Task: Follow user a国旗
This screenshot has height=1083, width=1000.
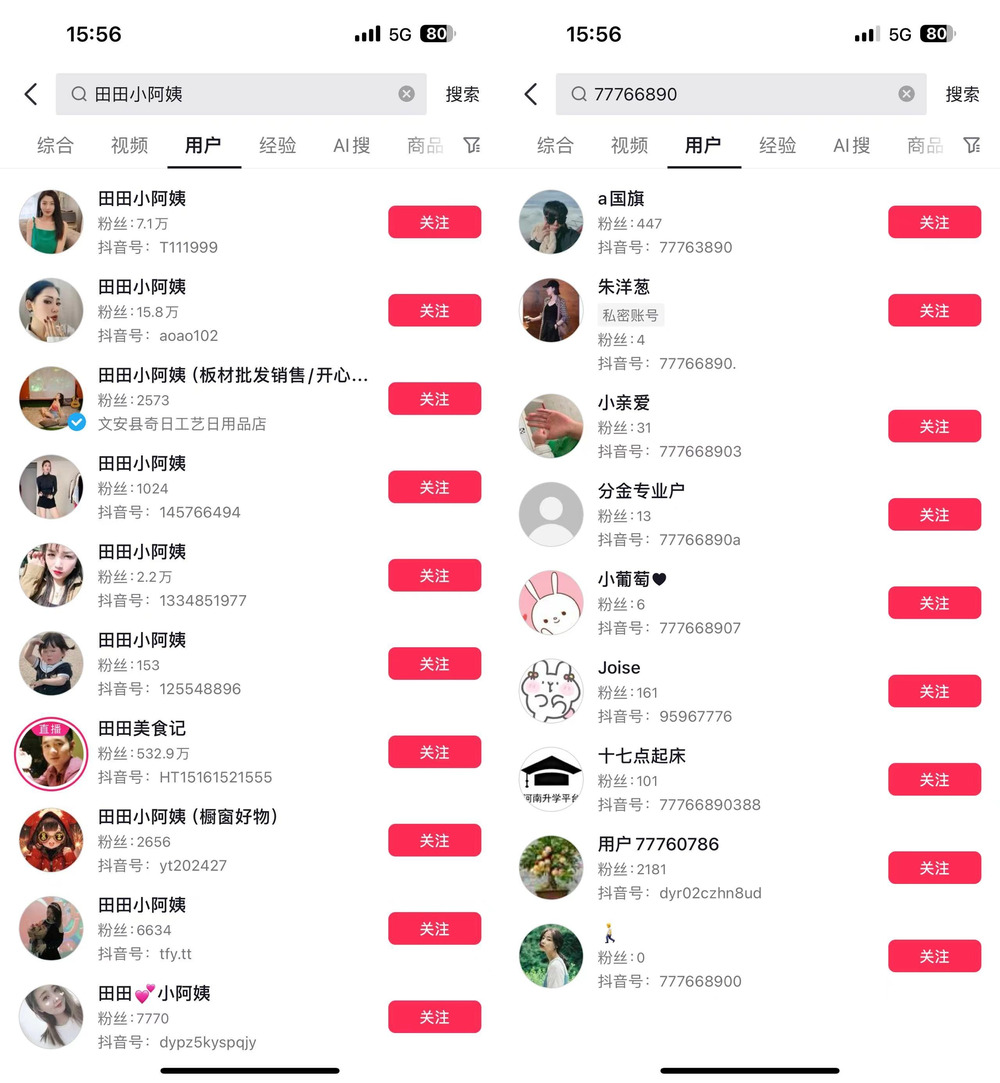Action: coord(934,222)
